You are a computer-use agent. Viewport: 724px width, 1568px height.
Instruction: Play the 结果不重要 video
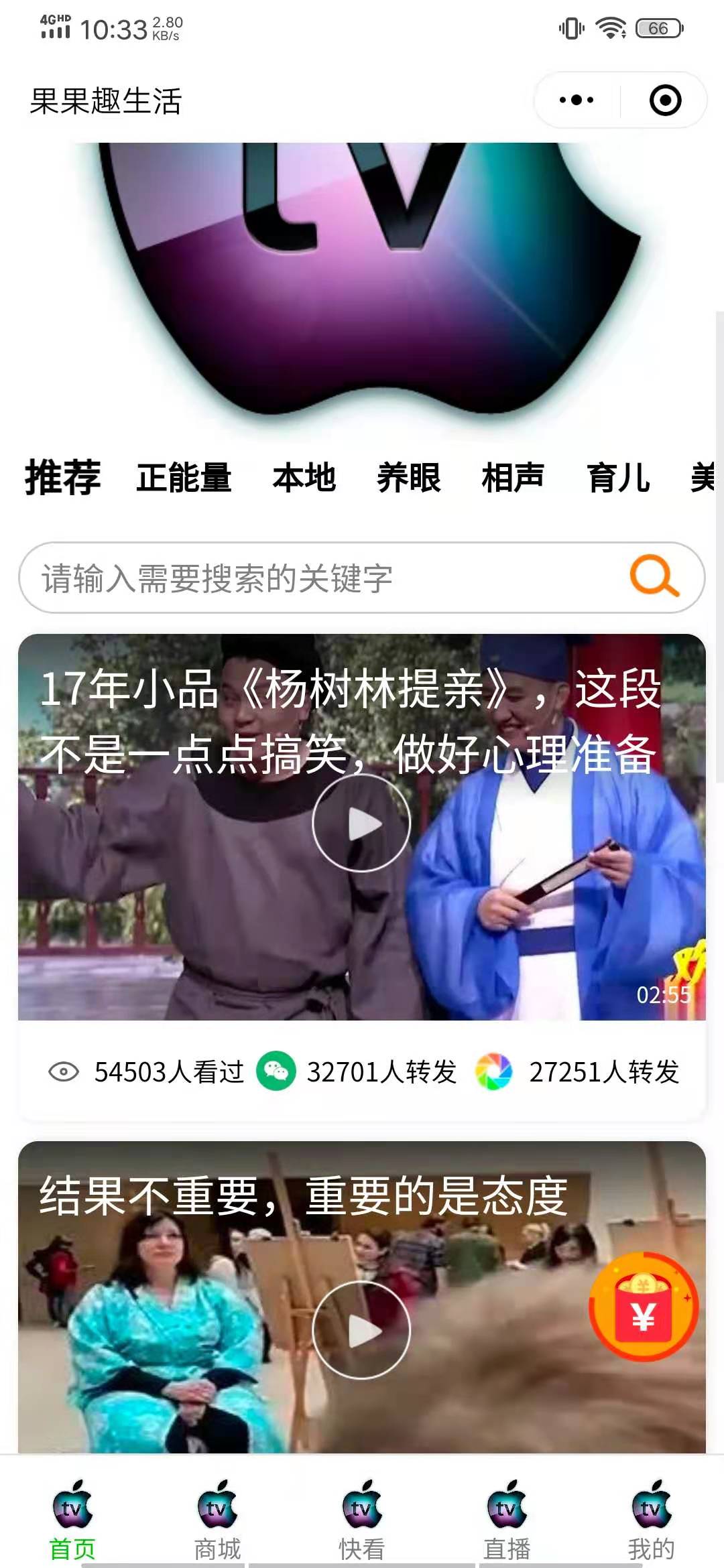[x=361, y=1330]
